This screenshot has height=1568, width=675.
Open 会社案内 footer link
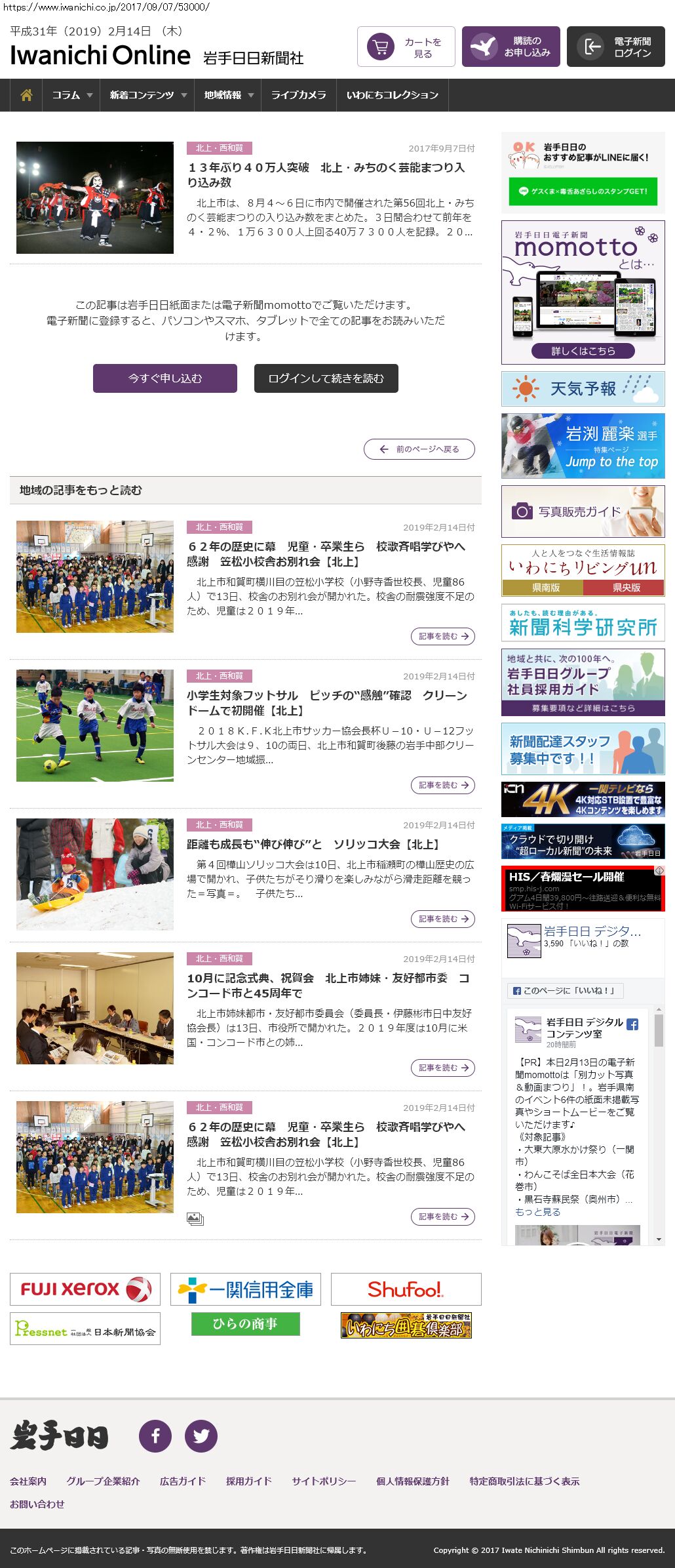[x=28, y=1481]
